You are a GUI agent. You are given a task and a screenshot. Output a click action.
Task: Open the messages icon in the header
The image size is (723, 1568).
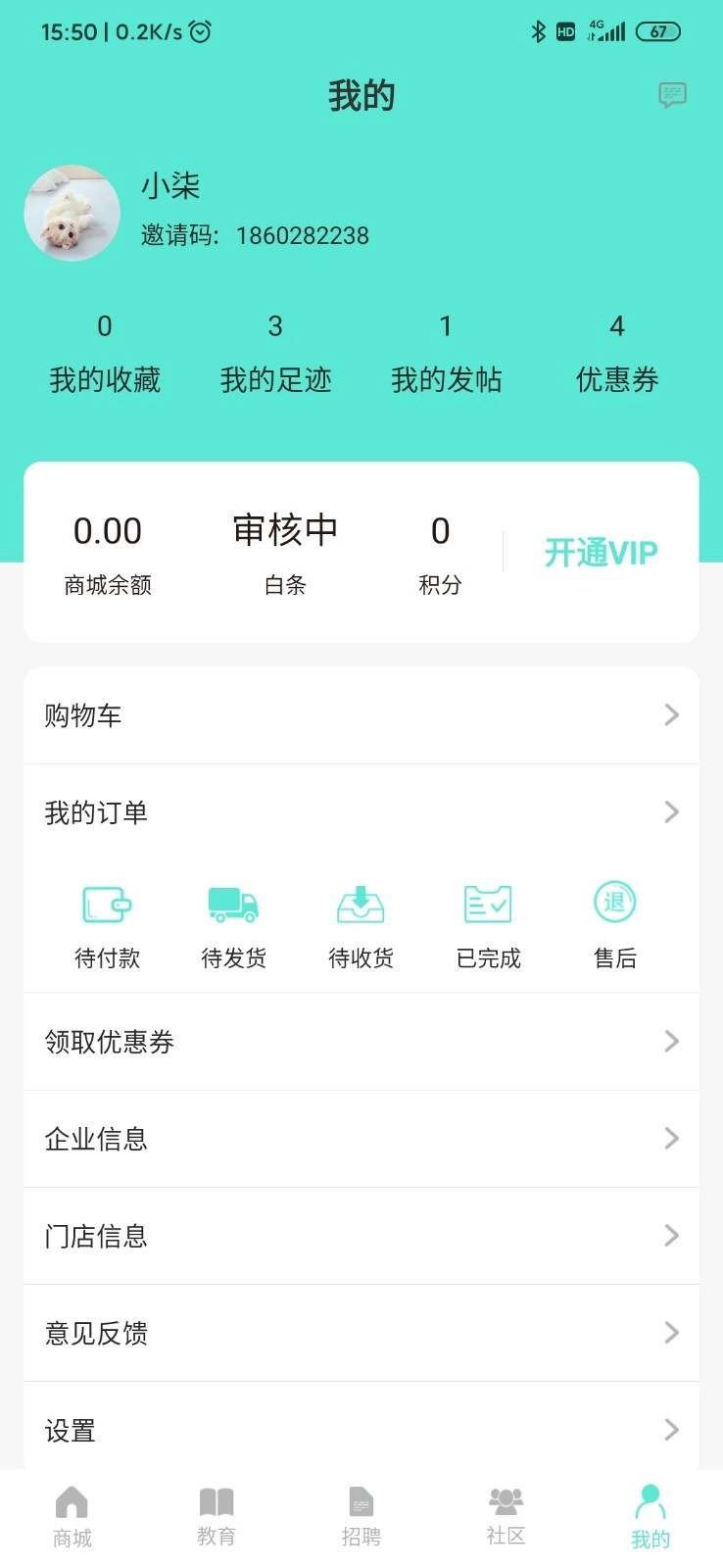672,95
